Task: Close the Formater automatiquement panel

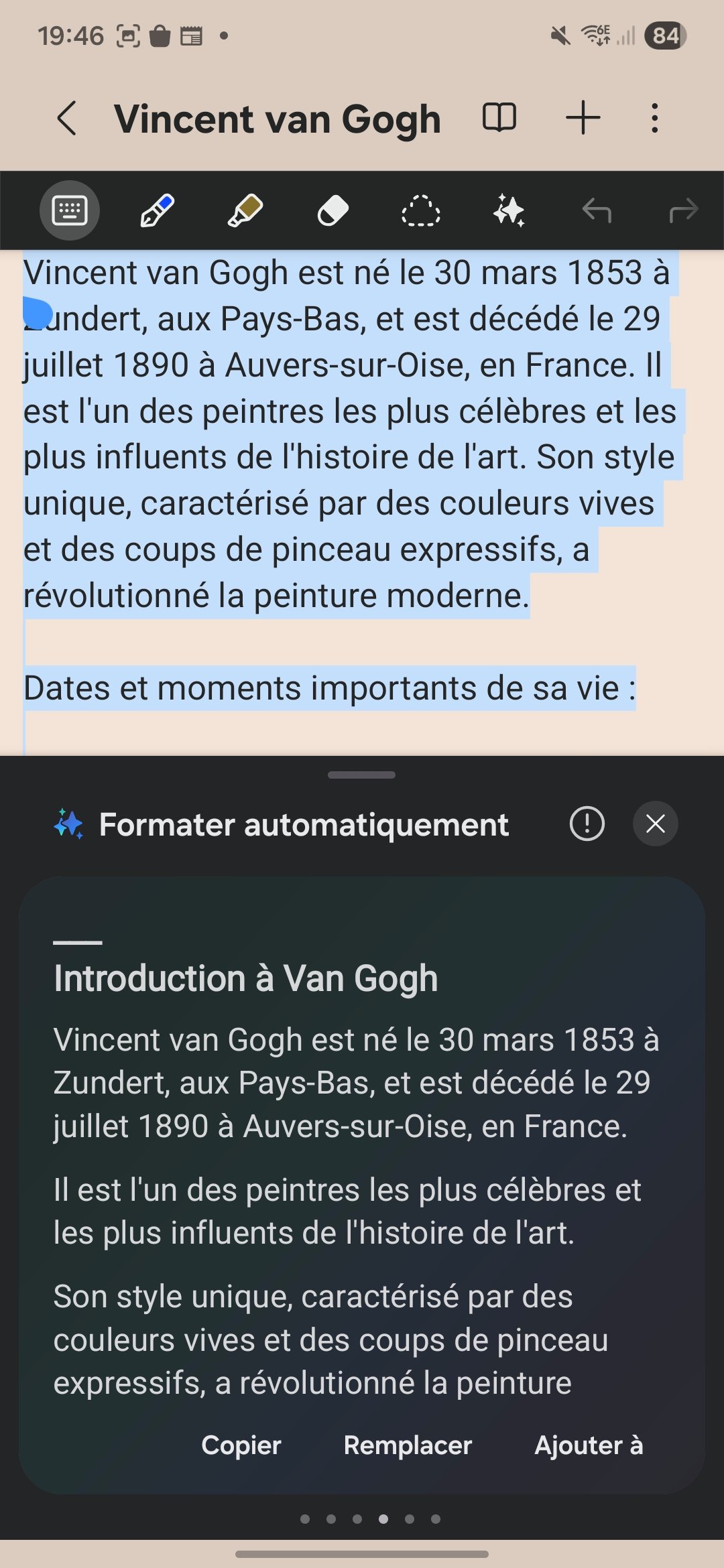Action: pyautogui.click(x=656, y=824)
